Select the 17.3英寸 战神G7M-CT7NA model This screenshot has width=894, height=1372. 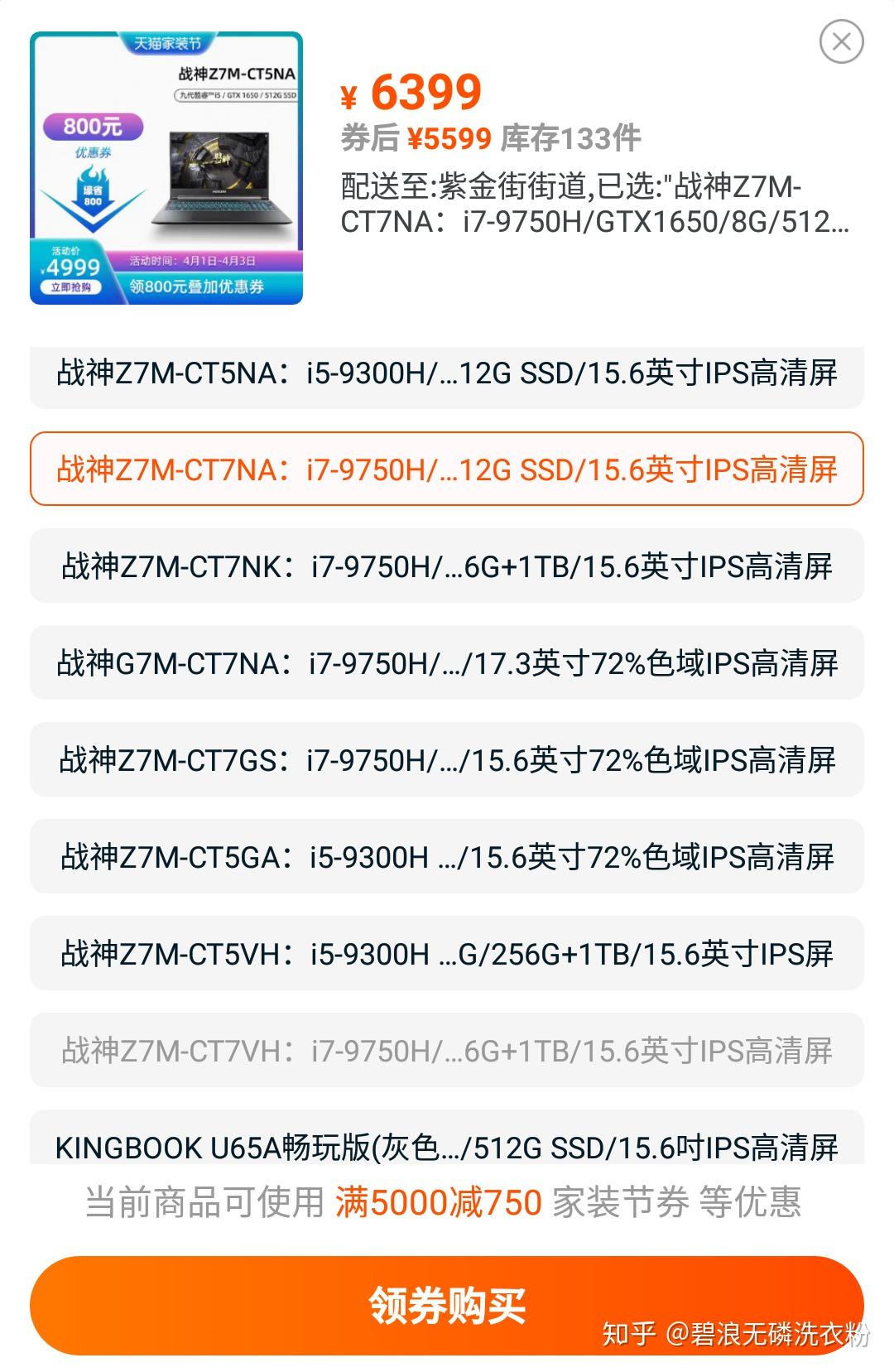click(447, 663)
